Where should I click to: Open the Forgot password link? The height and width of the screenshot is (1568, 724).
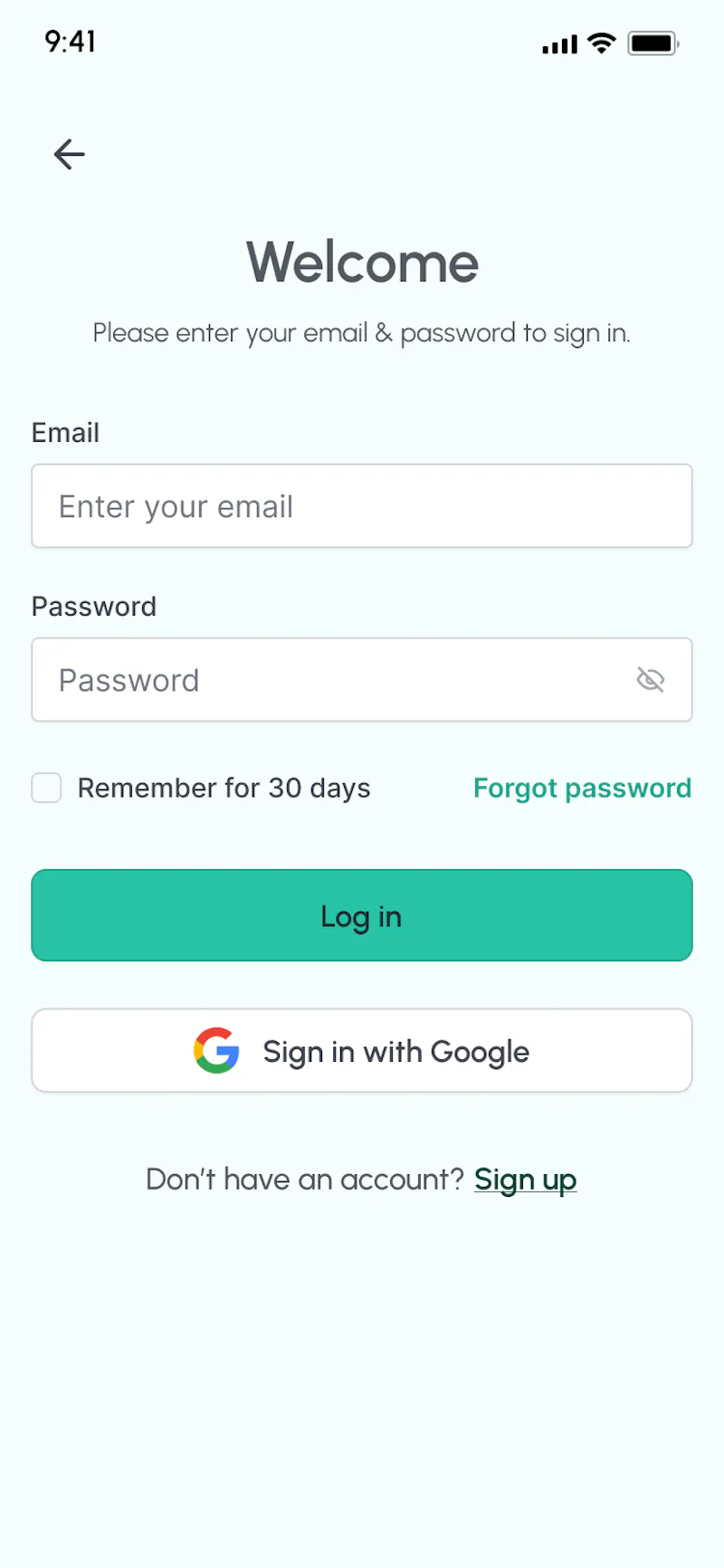[x=582, y=788]
